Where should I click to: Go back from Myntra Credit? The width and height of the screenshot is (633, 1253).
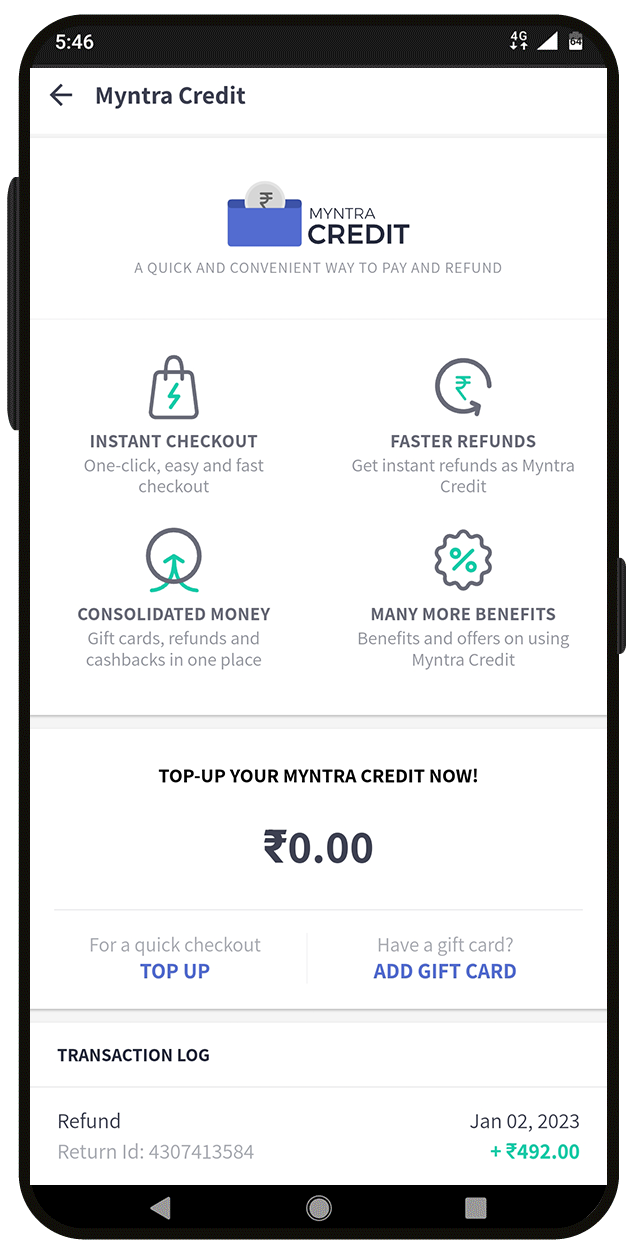pos(61,96)
